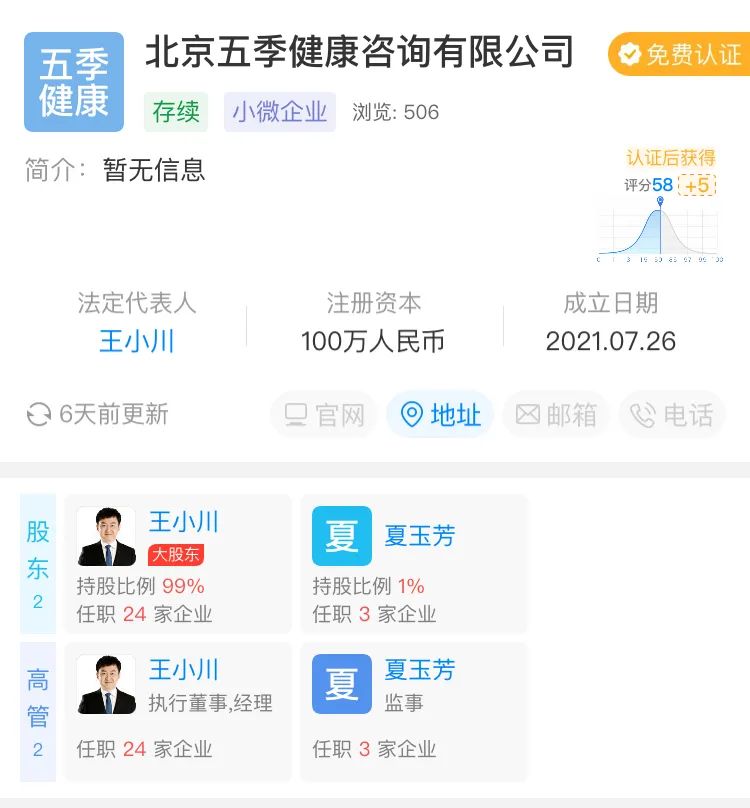Open legal representative 王小川 link
Viewport: 750px width, 808px height.
[x=137, y=341]
